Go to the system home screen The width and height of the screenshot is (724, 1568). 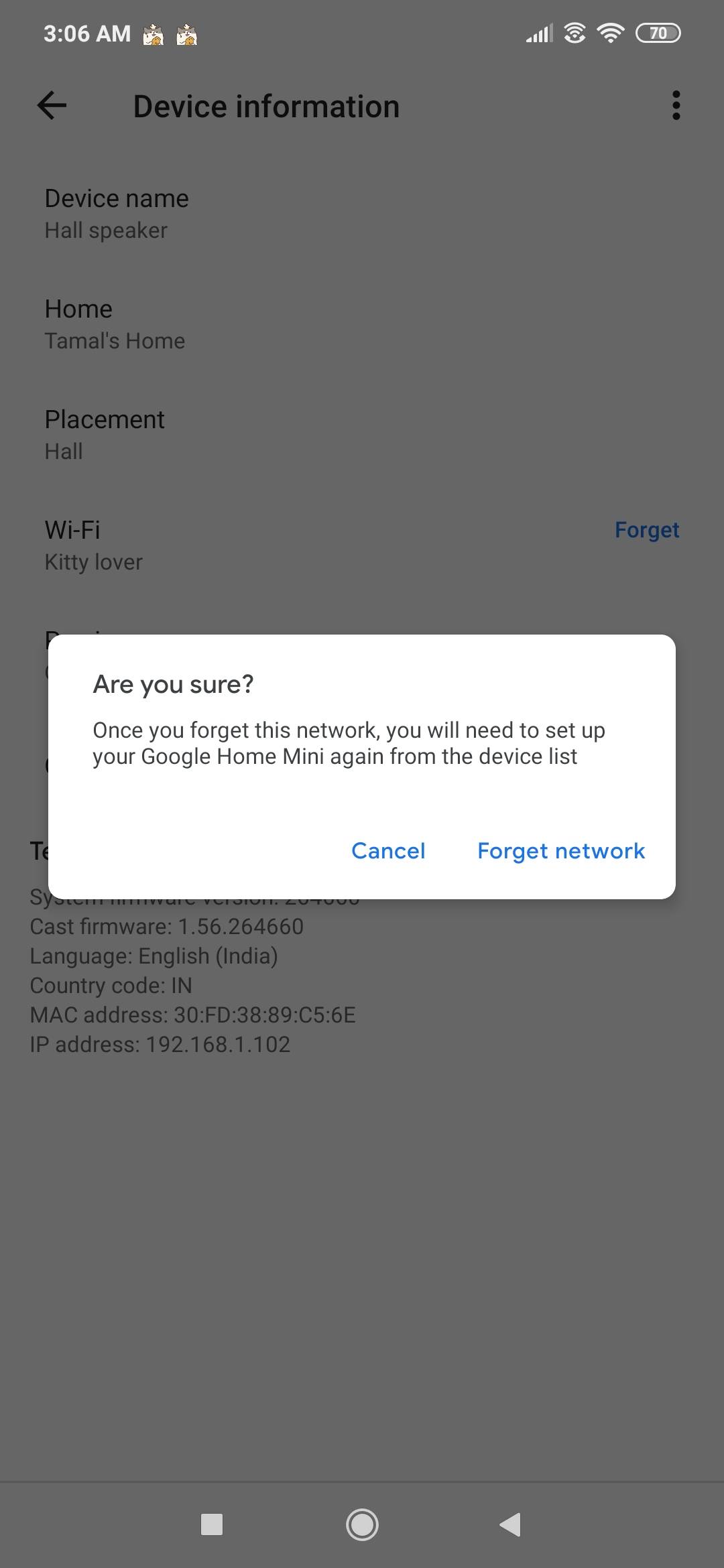pyautogui.click(x=362, y=1524)
